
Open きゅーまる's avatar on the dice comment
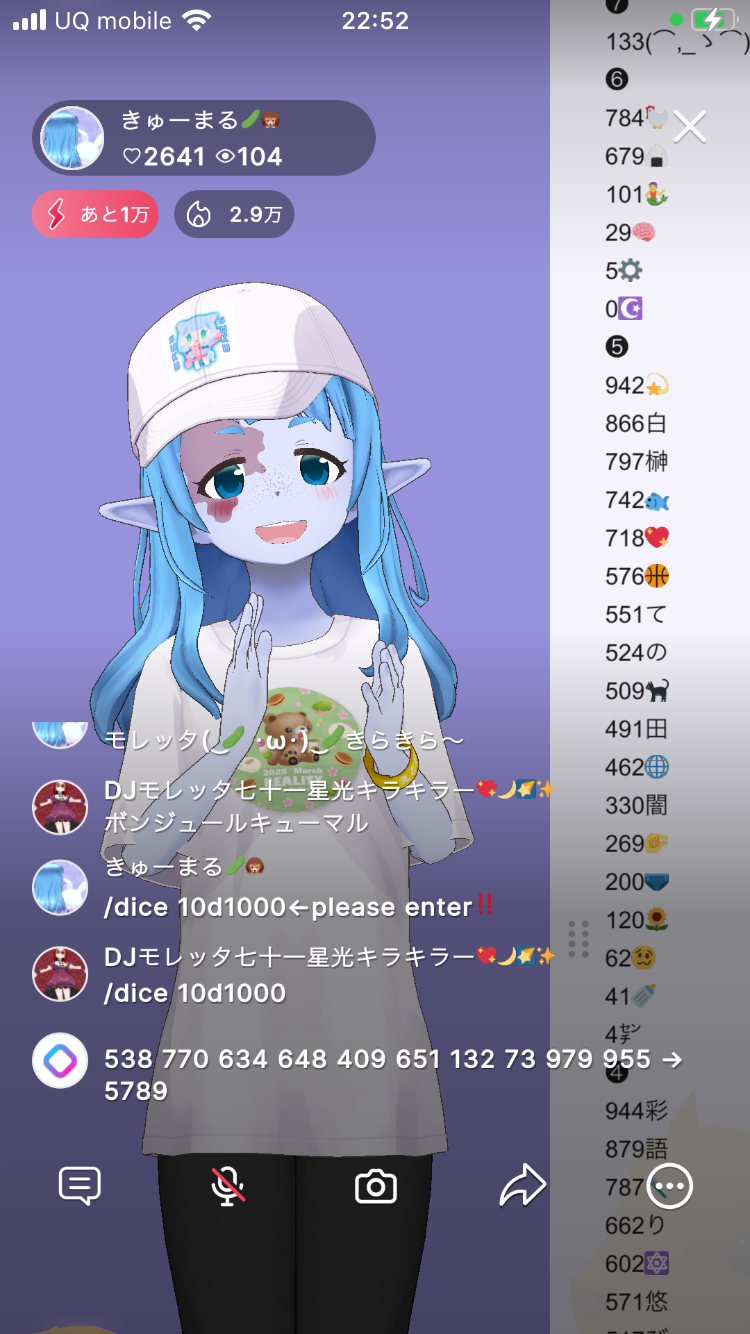60,887
